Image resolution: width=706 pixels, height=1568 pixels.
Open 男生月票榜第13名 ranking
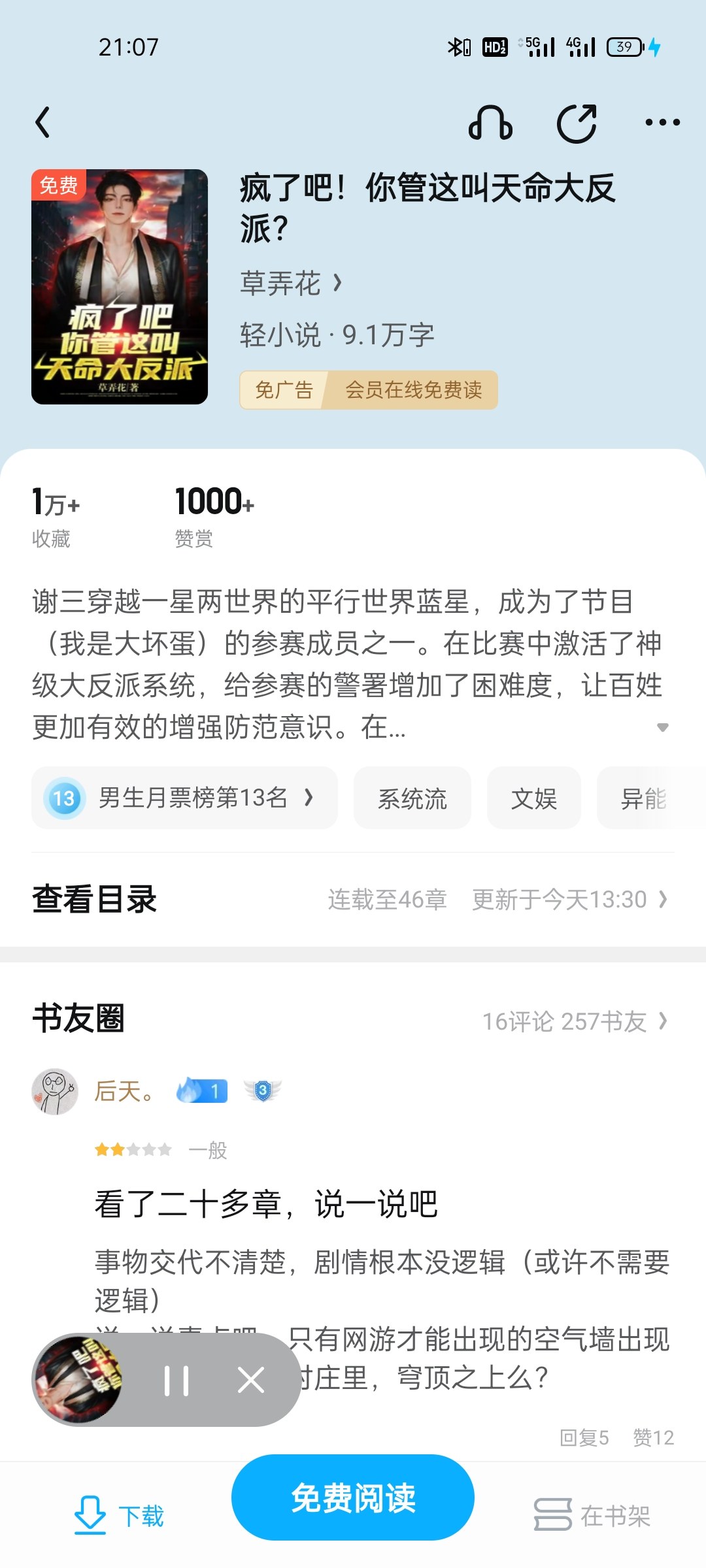(185, 798)
